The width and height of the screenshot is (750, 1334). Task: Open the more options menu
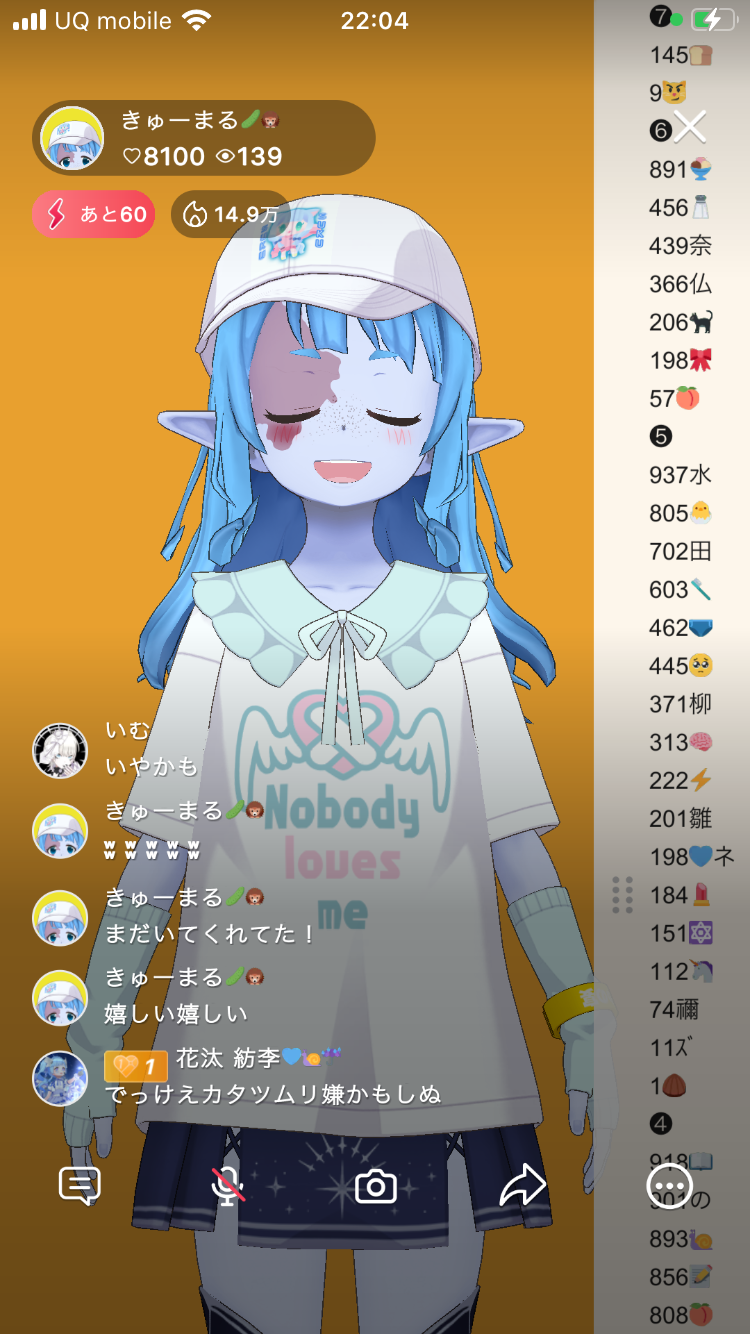coord(669,1187)
